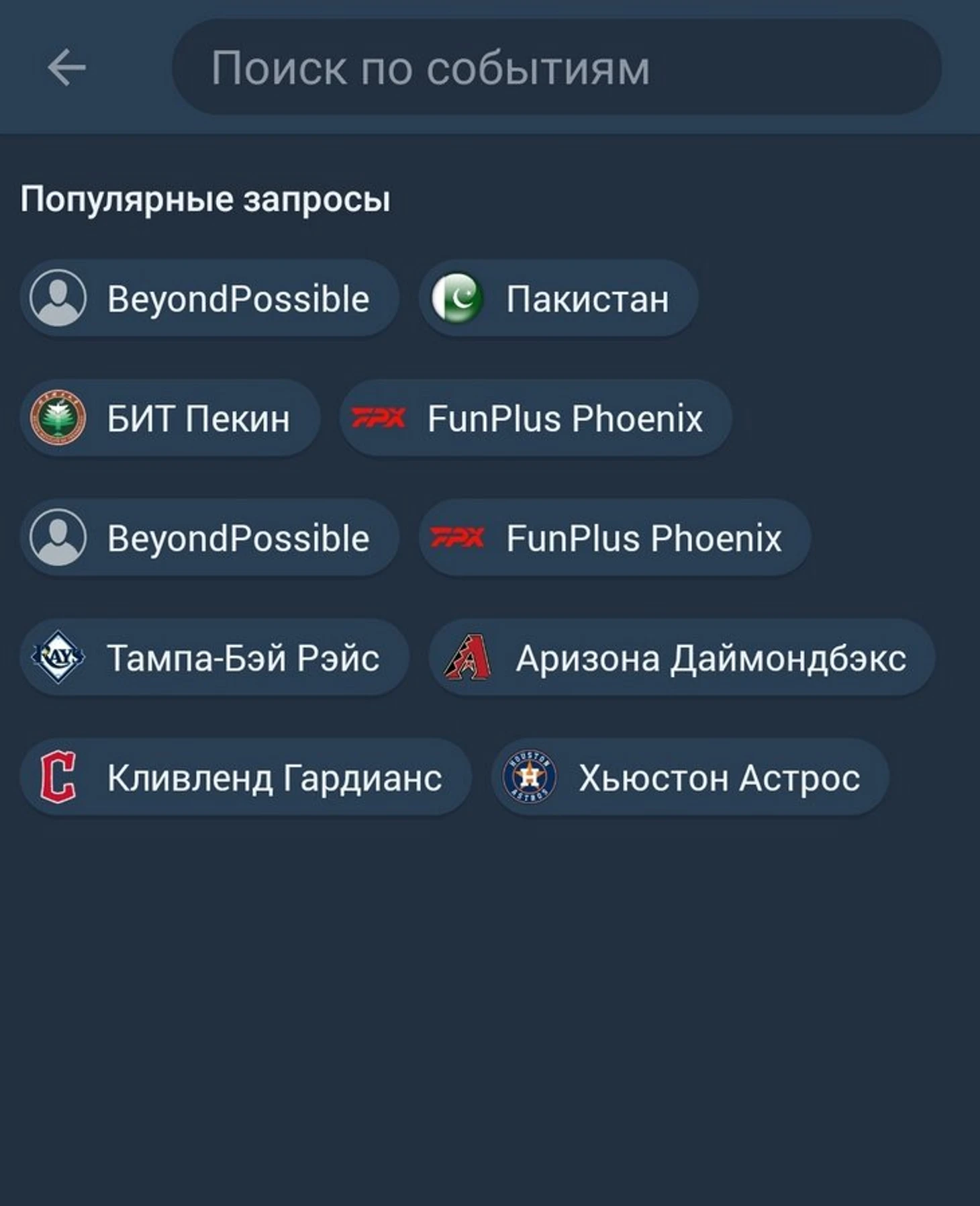Open the Тампа-Бэй Рэйс query
Image resolution: width=980 pixels, height=1206 pixels.
pyautogui.click(x=214, y=657)
